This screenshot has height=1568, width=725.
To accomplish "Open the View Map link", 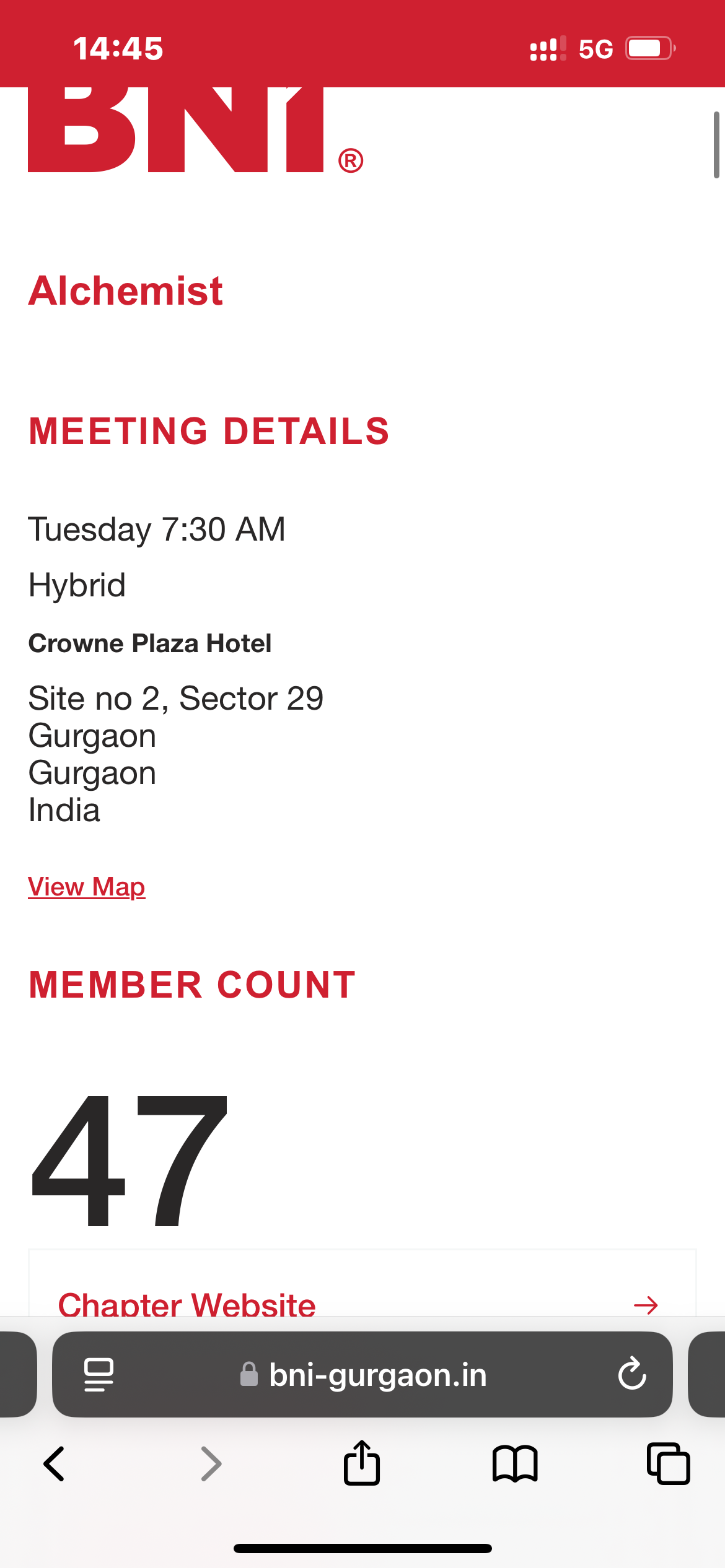I will pyautogui.click(x=87, y=887).
